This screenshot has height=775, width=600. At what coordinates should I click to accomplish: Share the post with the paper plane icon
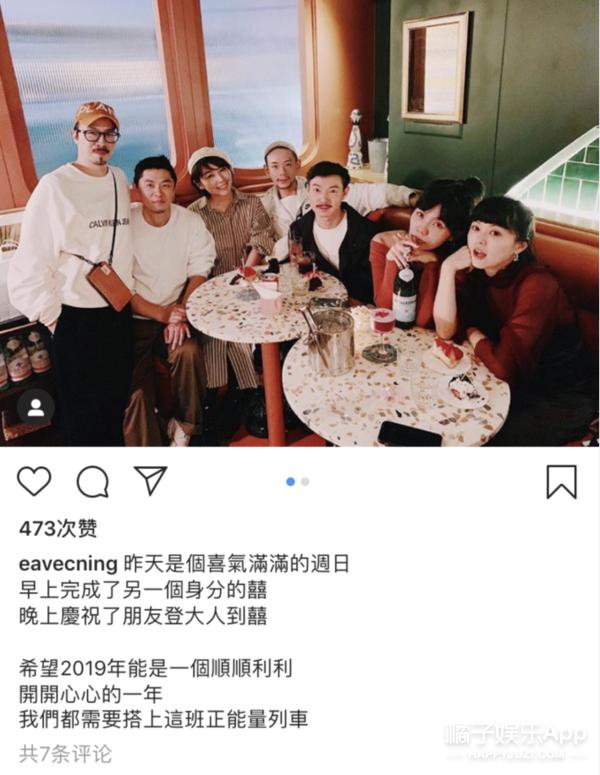[x=150, y=480]
